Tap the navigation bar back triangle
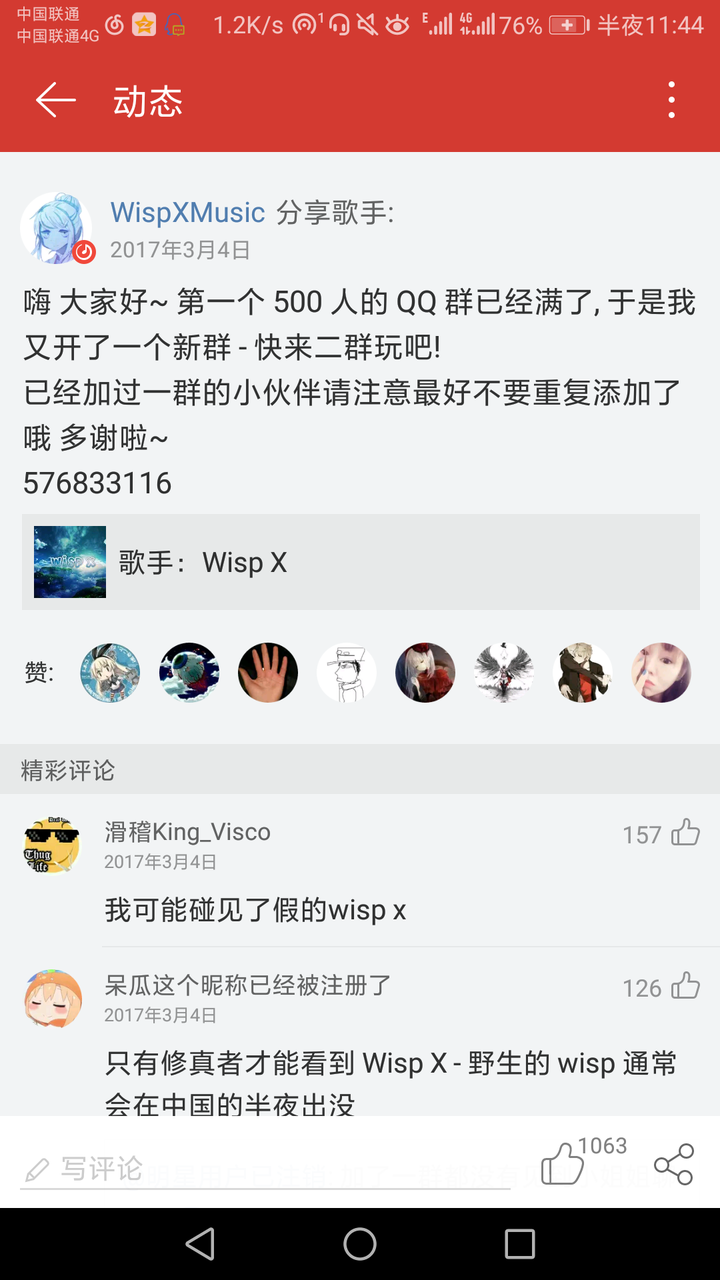This screenshot has width=720, height=1280. 200,1244
